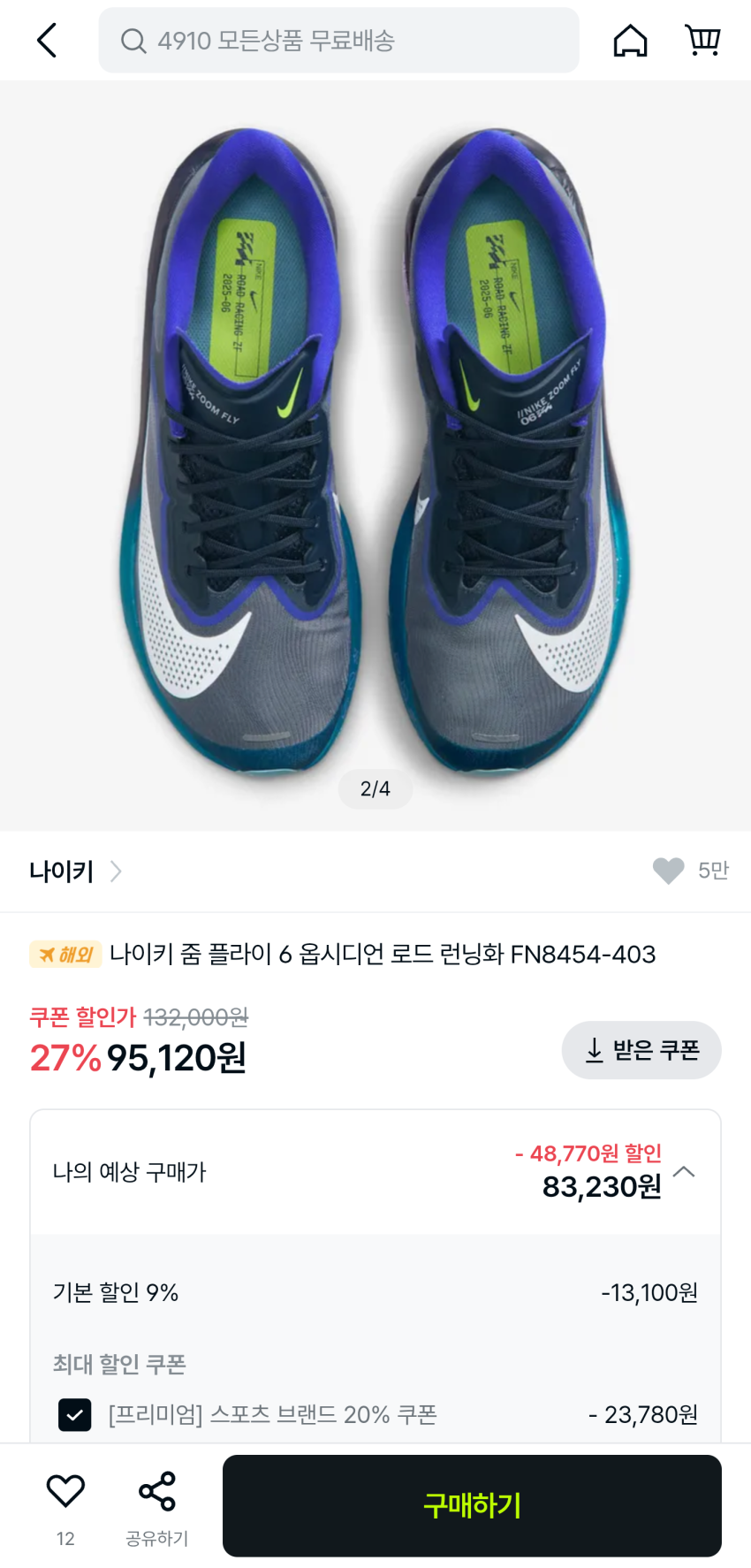Image resolution: width=751 pixels, height=1568 pixels.
Task: Go back using the top-left arrow
Action: [x=48, y=41]
